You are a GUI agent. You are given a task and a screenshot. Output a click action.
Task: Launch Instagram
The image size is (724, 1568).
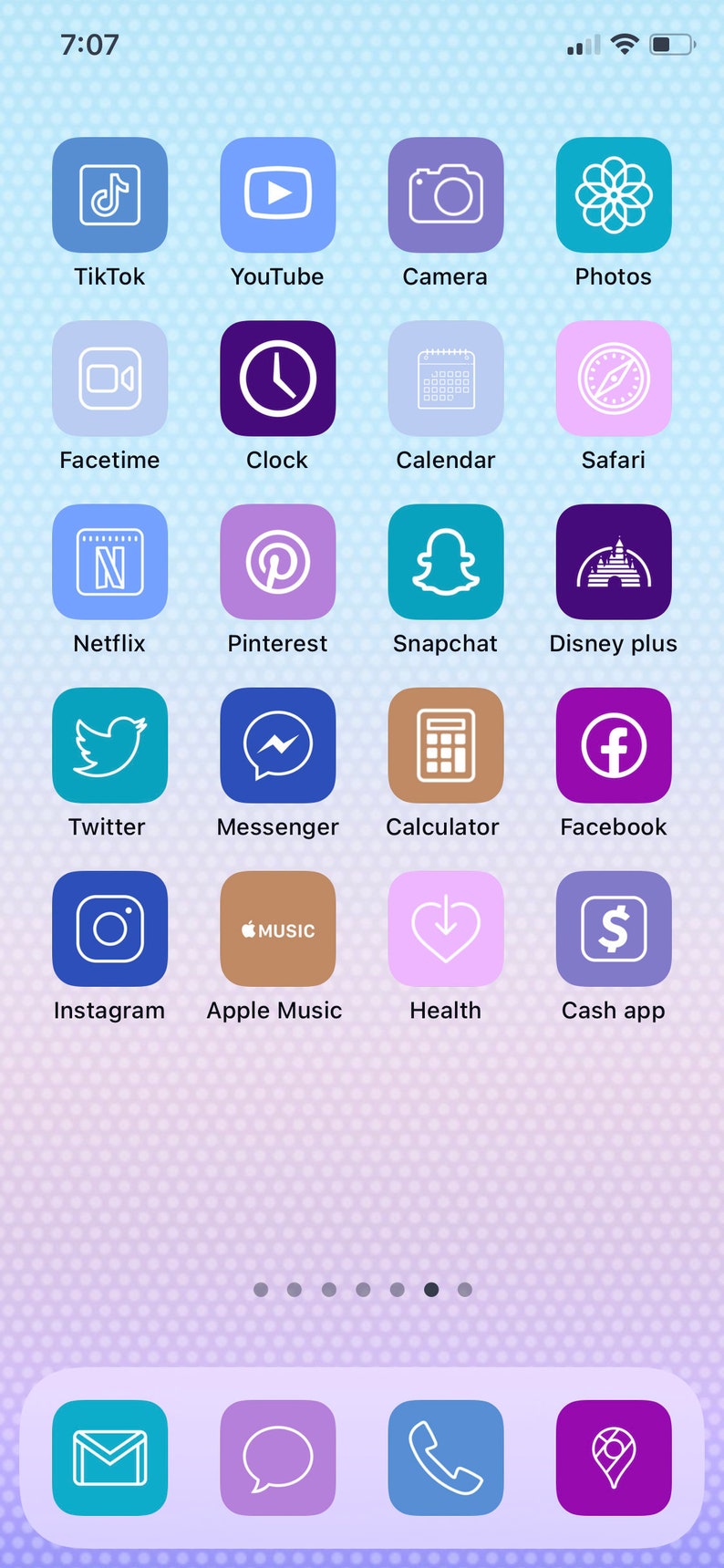[x=109, y=928]
